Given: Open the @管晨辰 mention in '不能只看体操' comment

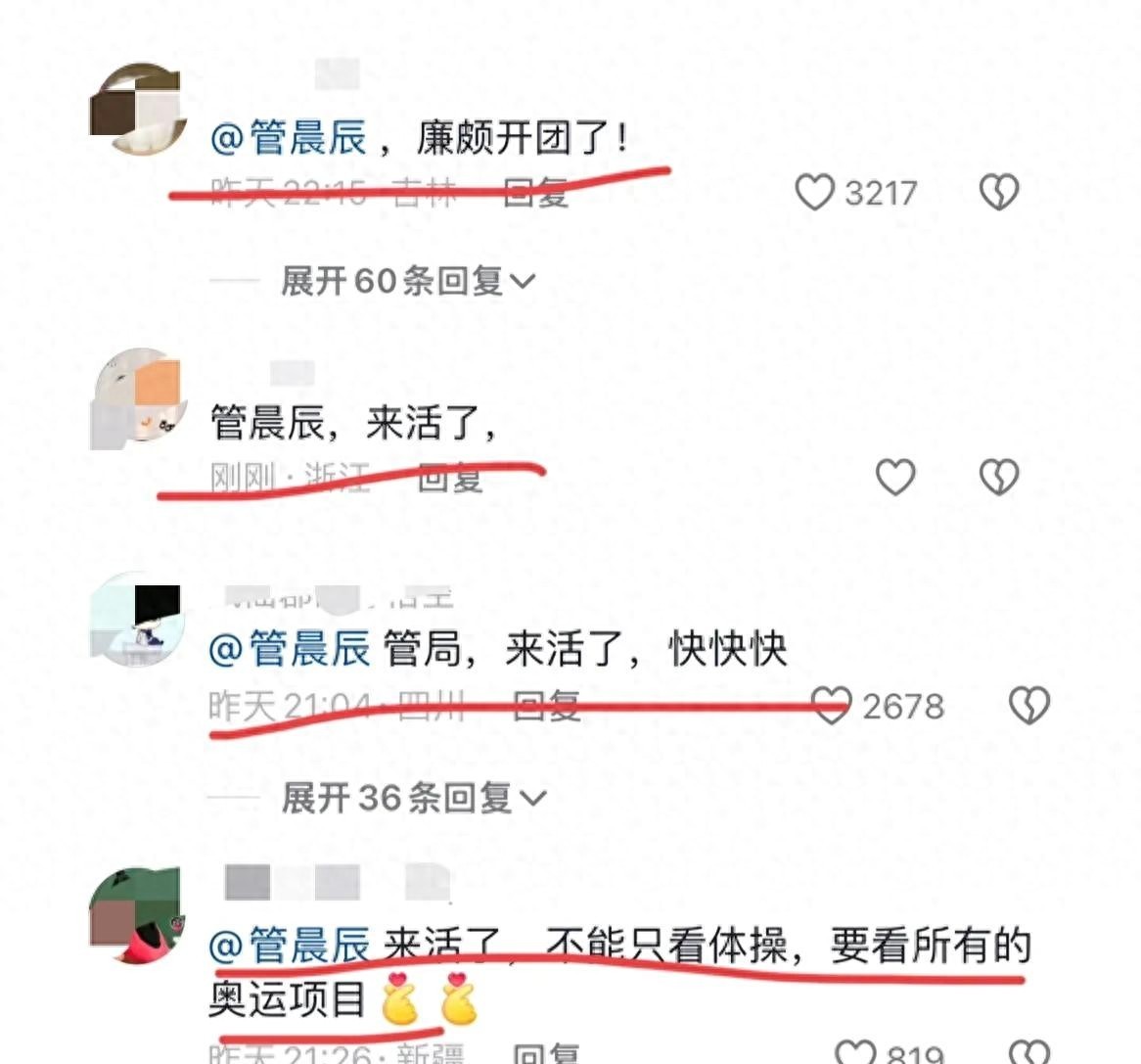Looking at the screenshot, I should point(289,946).
